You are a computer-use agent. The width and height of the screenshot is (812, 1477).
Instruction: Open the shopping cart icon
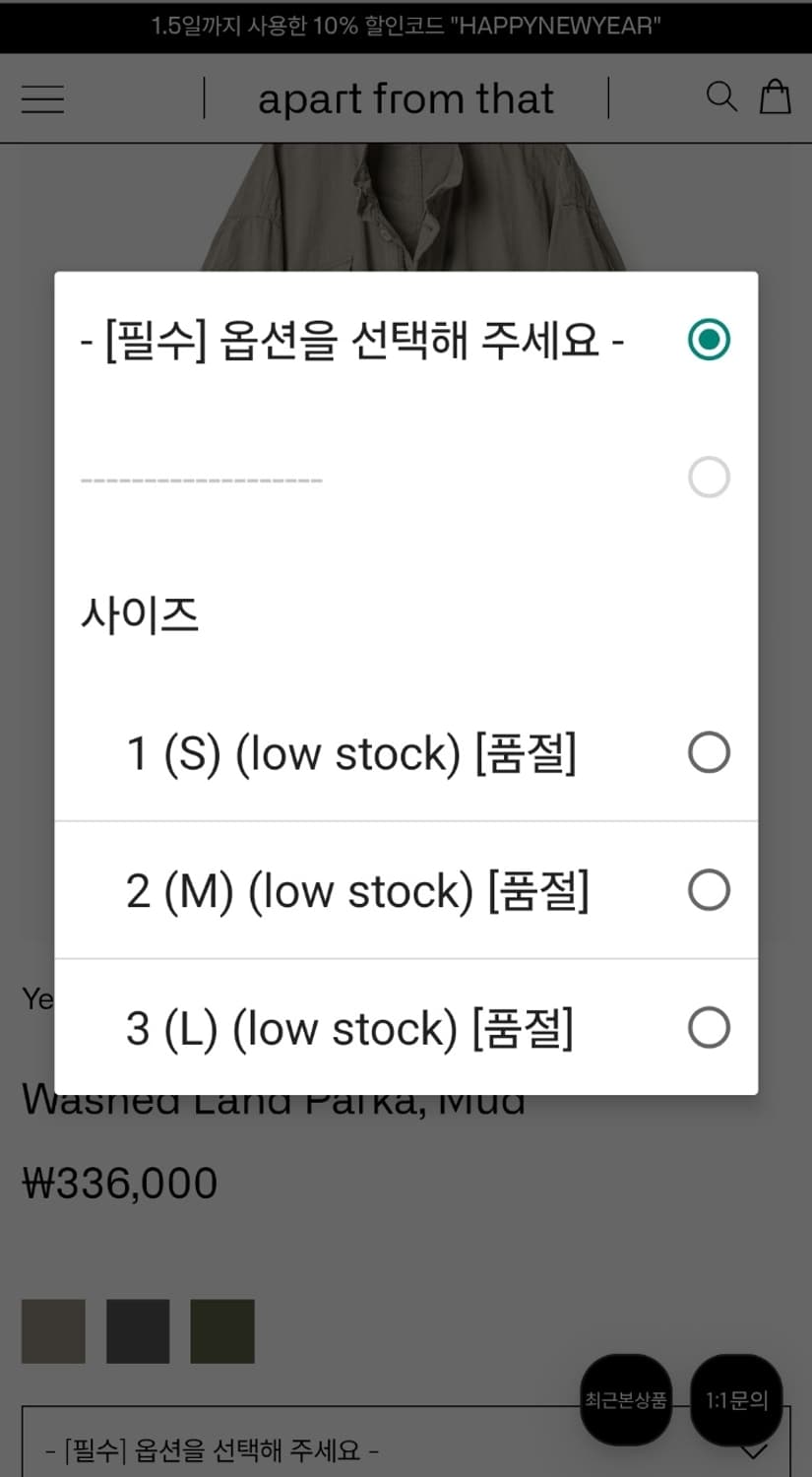(777, 96)
